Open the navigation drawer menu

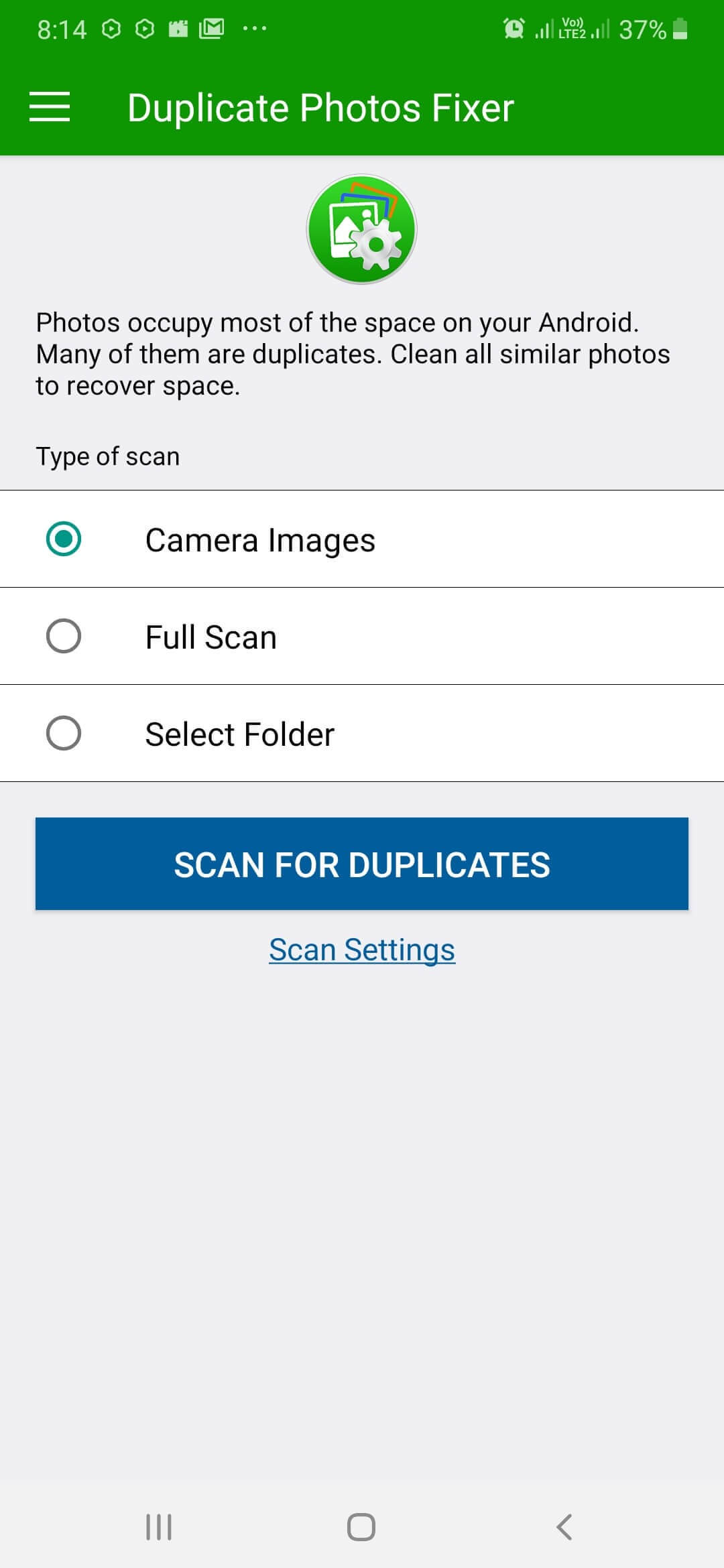coord(49,107)
